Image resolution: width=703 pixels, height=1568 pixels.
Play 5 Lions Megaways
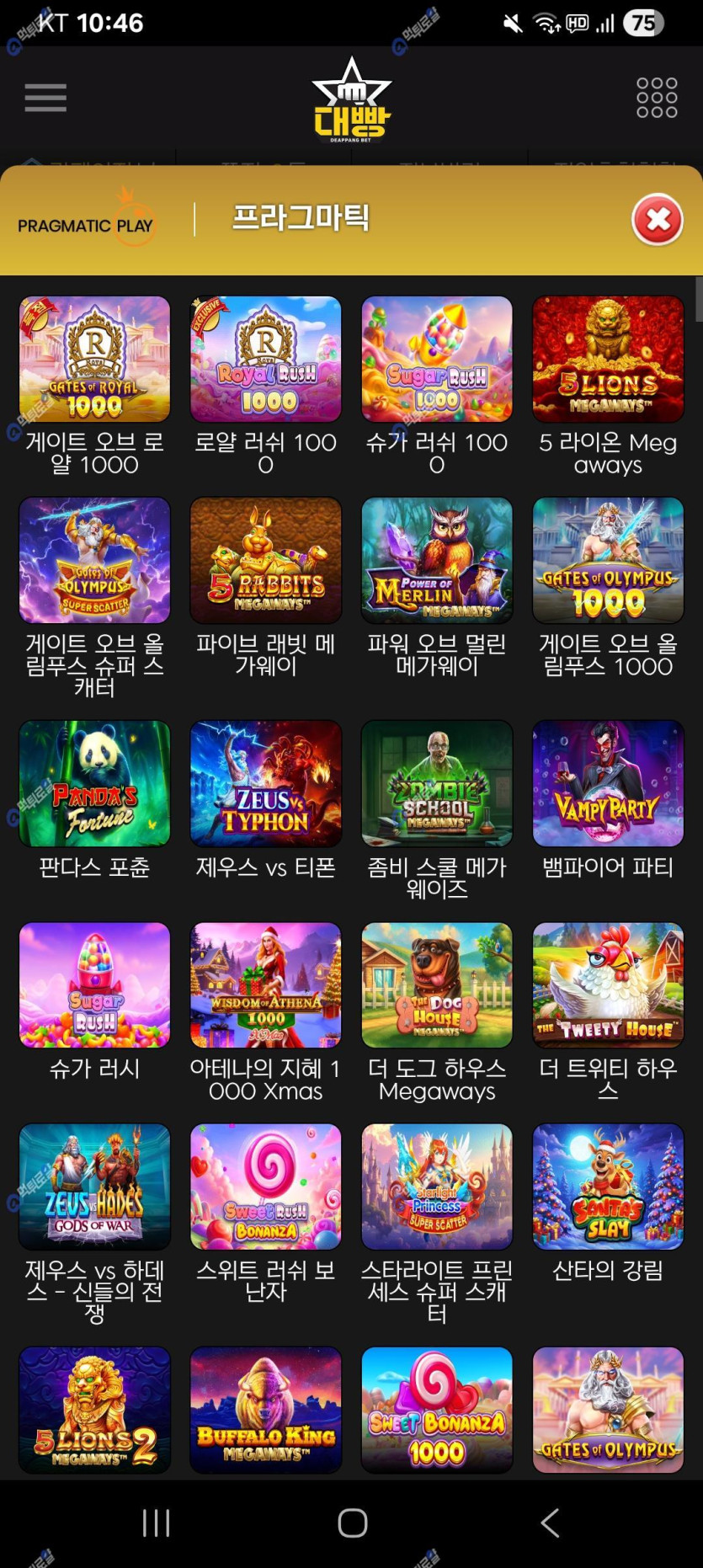[x=608, y=360]
